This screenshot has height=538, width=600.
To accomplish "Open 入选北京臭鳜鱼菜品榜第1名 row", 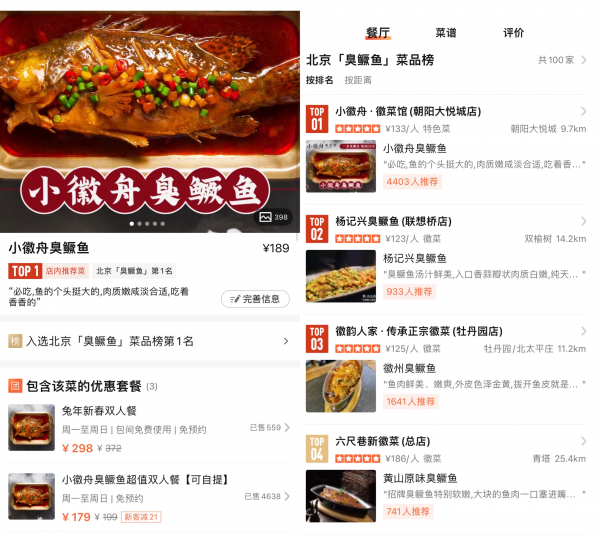I will pos(150,341).
